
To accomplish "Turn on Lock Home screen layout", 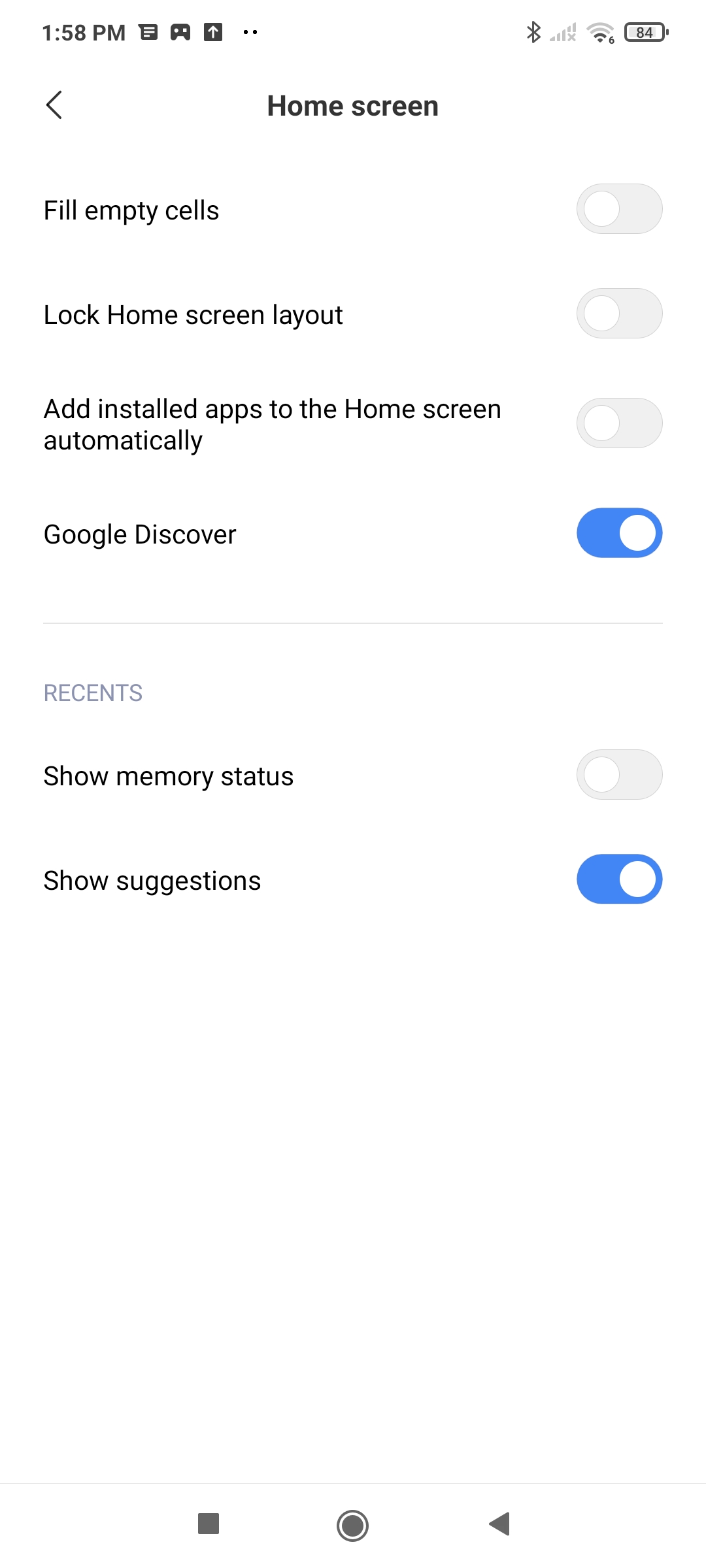I will [619, 314].
